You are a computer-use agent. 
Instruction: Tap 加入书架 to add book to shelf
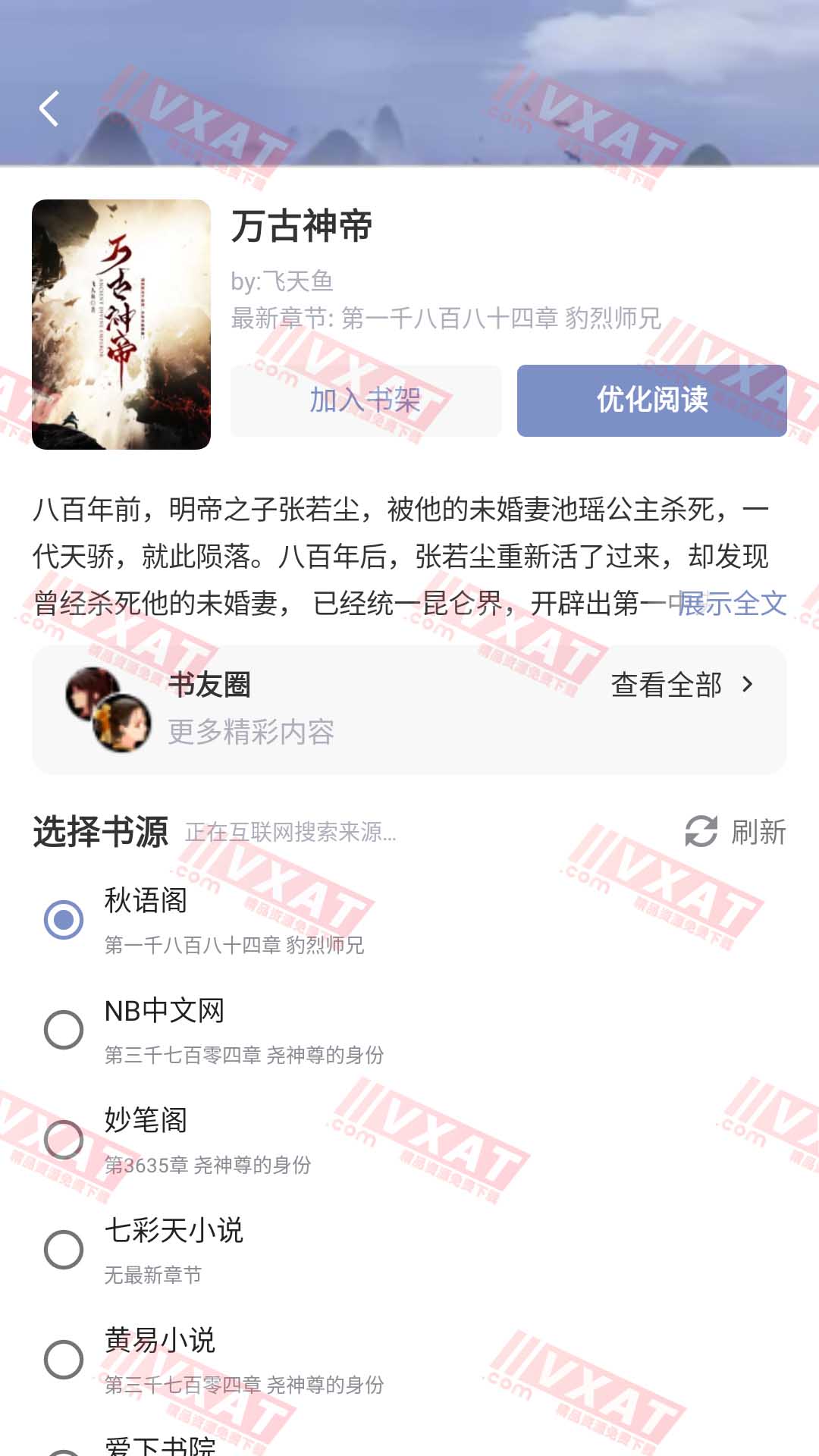366,400
